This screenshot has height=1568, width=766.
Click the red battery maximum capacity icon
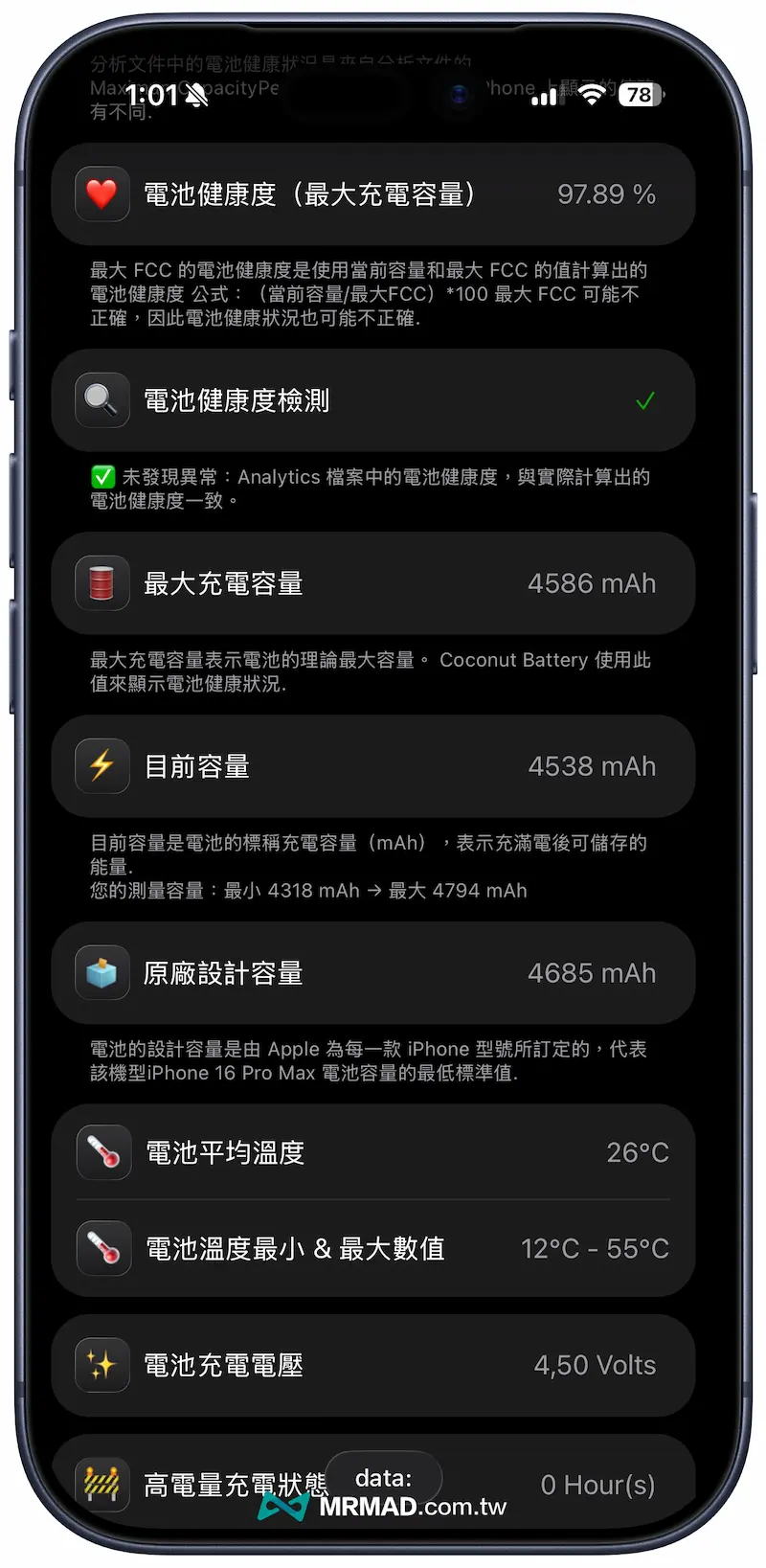pyautogui.click(x=101, y=583)
